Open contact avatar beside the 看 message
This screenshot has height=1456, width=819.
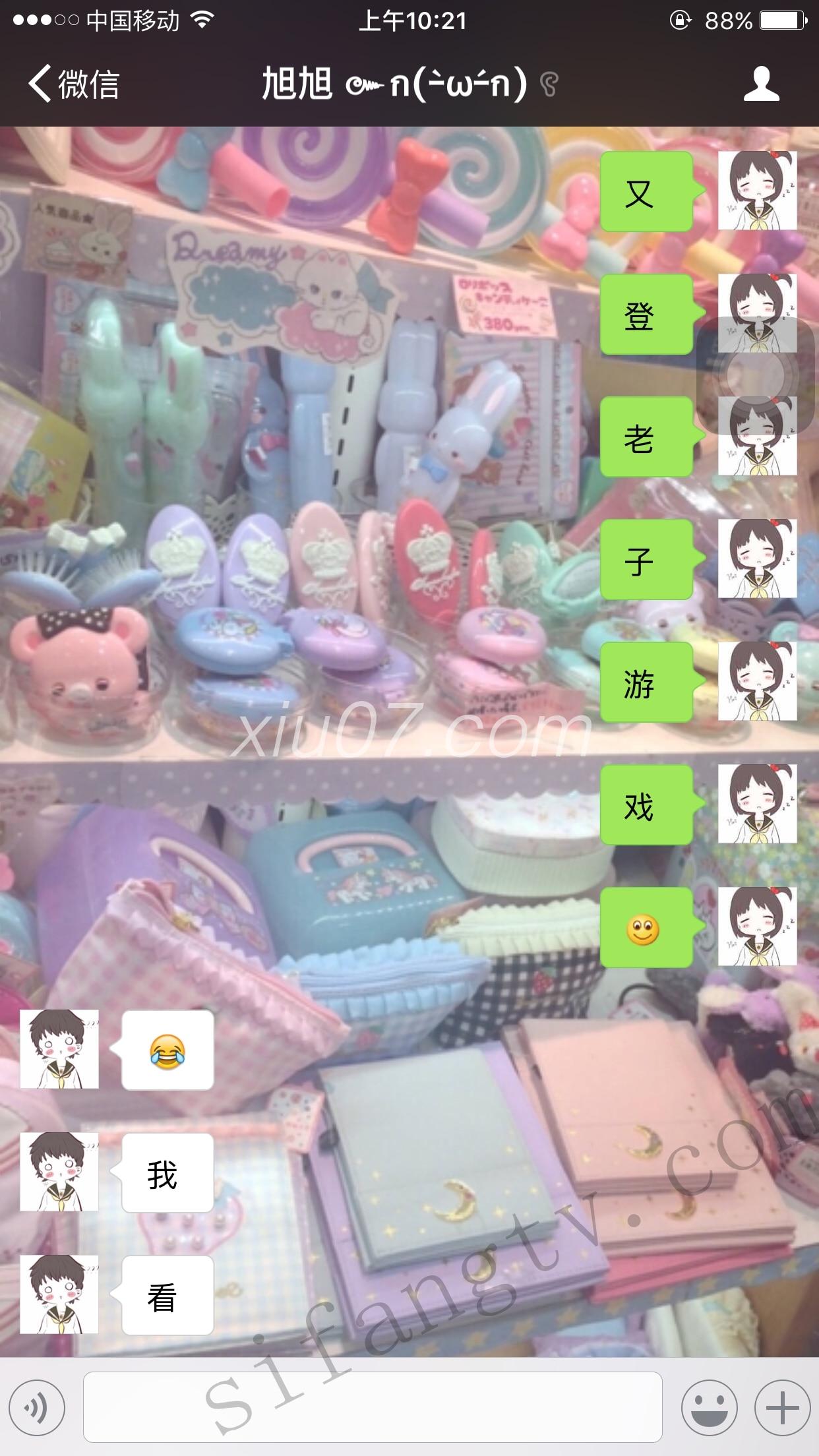click(x=59, y=1294)
